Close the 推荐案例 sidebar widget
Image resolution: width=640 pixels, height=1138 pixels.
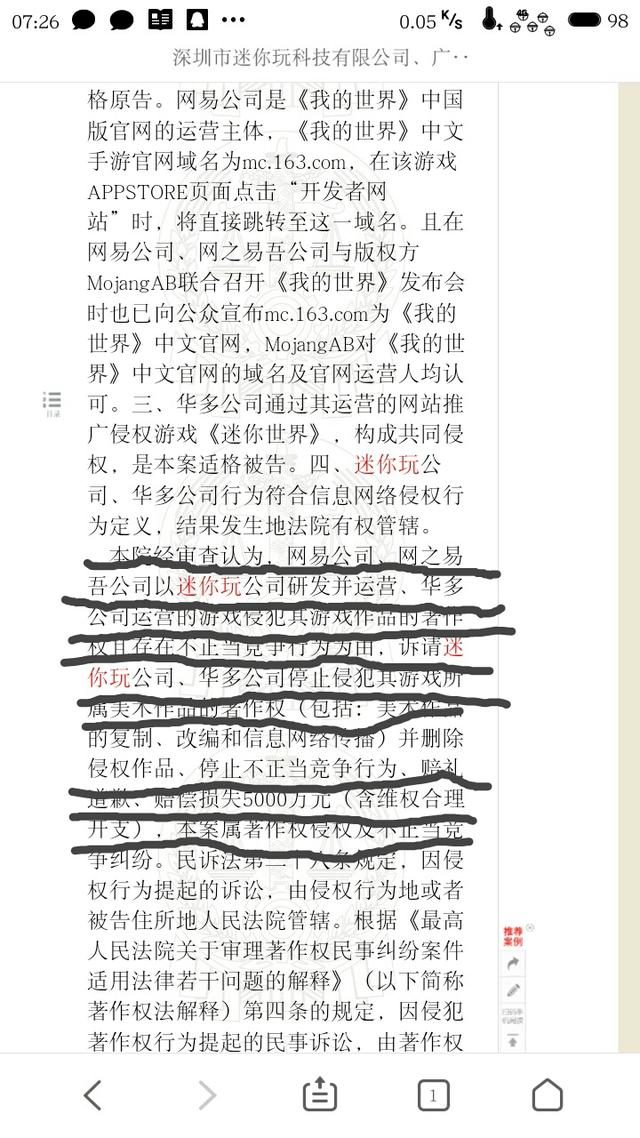coord(530,928)
